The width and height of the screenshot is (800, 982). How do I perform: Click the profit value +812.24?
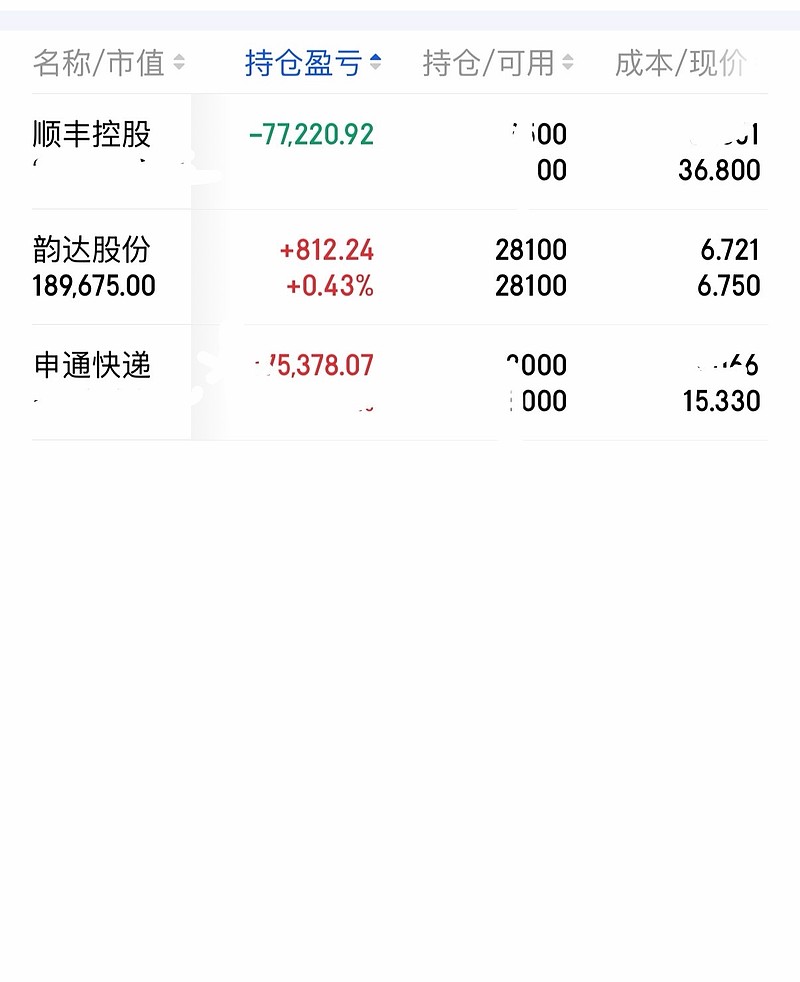click(327, 250)
